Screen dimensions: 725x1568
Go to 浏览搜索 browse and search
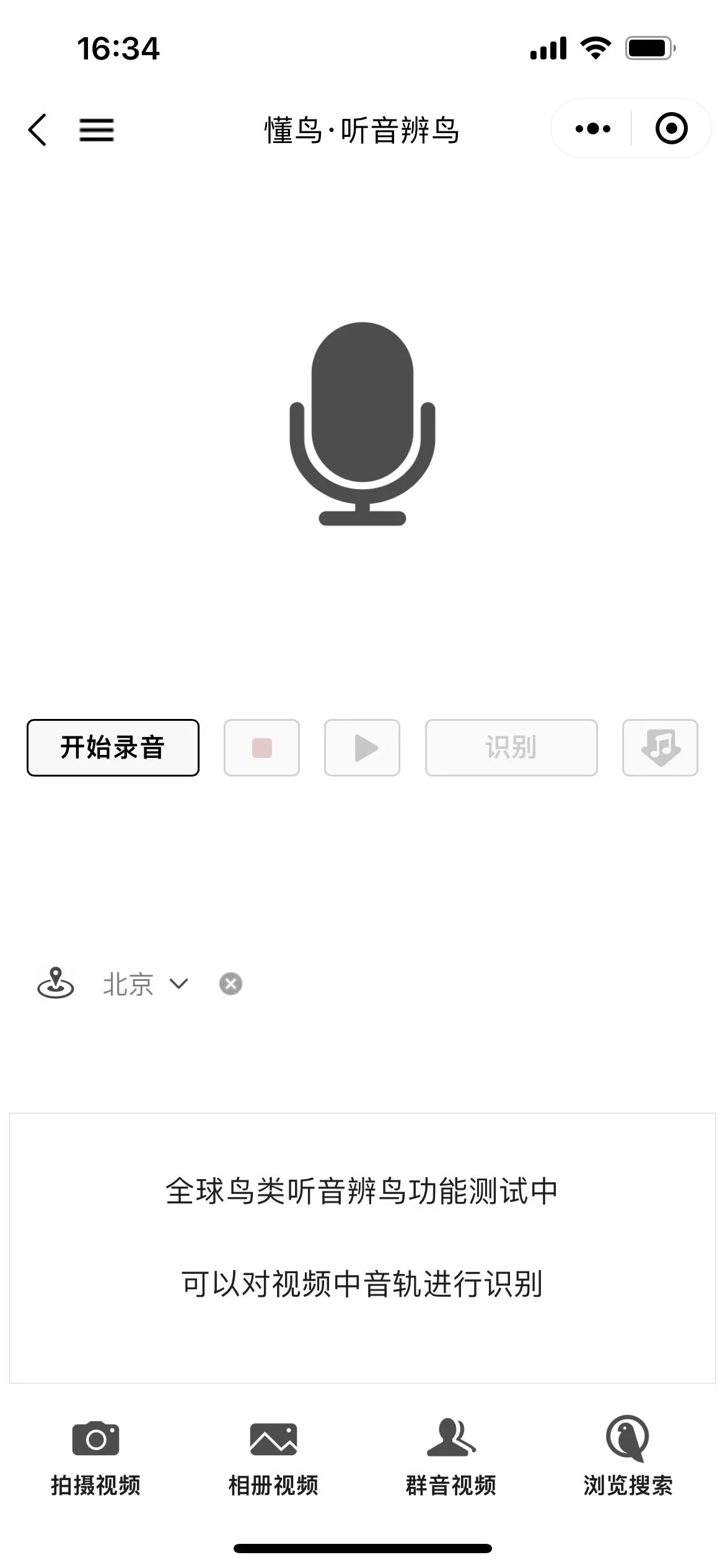point(628,1458)
